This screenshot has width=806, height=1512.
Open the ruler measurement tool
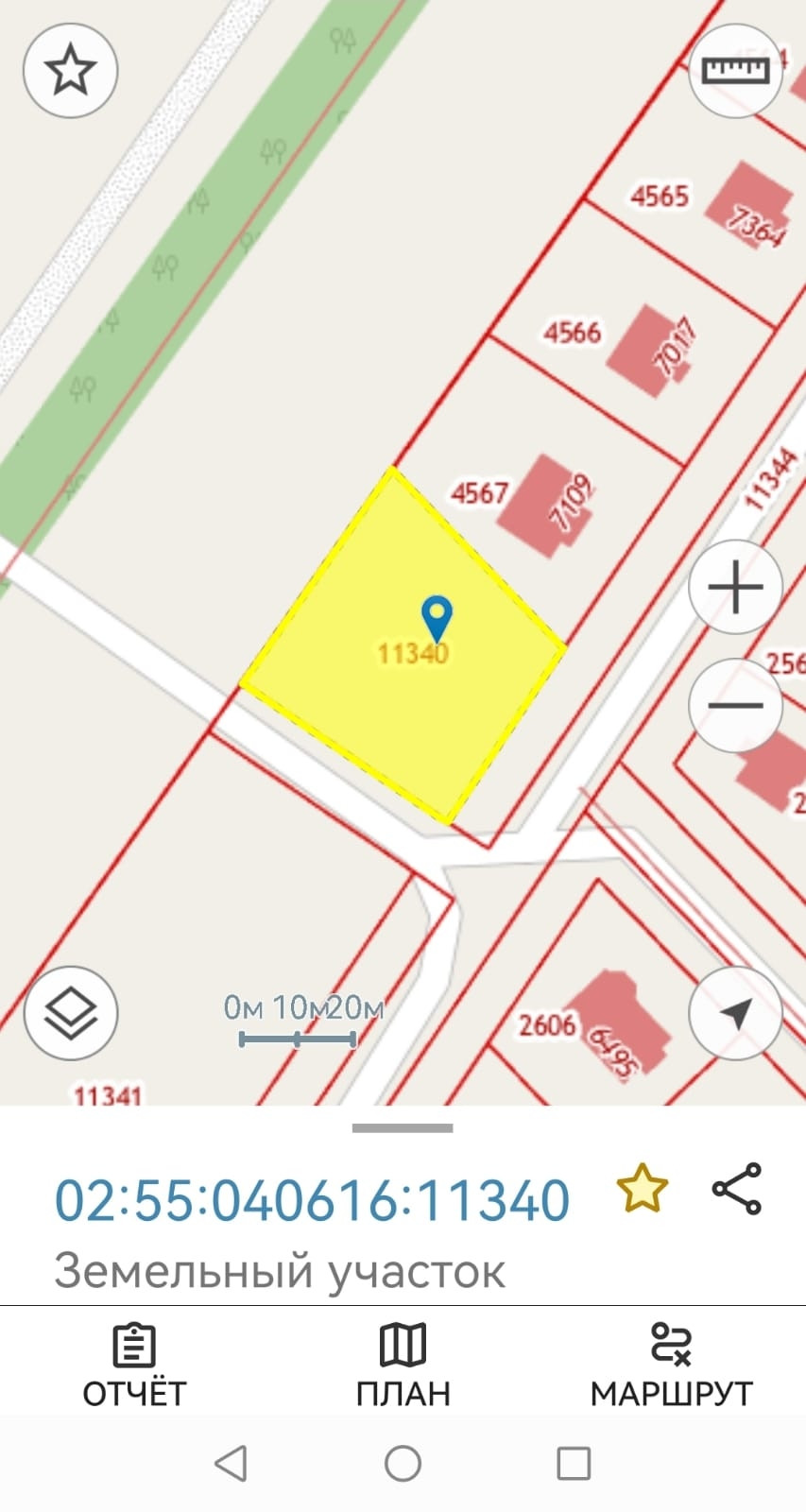pyautogui.click(x=736, y=71)
